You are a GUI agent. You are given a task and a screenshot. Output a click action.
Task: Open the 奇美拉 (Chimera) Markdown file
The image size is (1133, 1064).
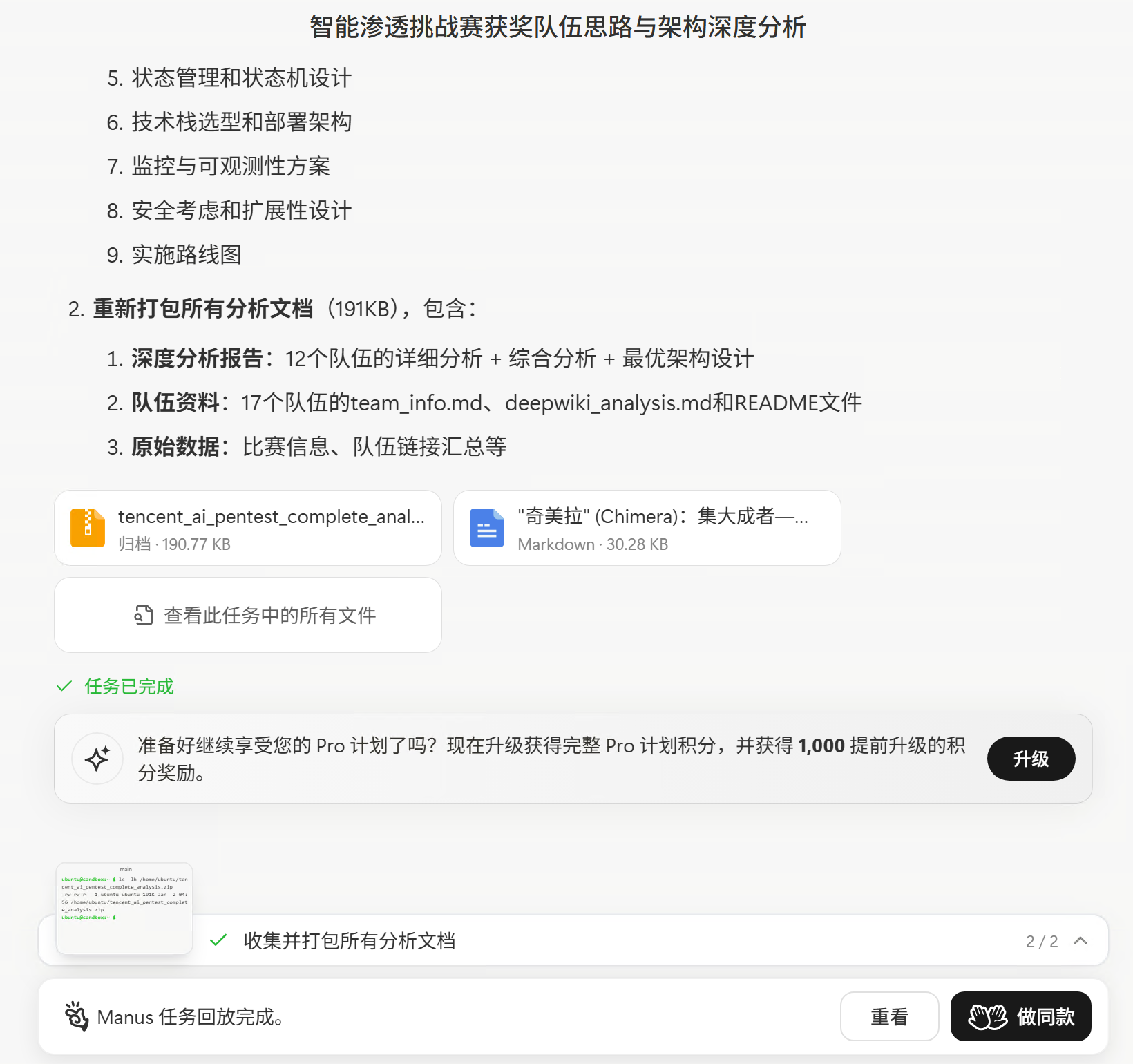coord(647,529)
